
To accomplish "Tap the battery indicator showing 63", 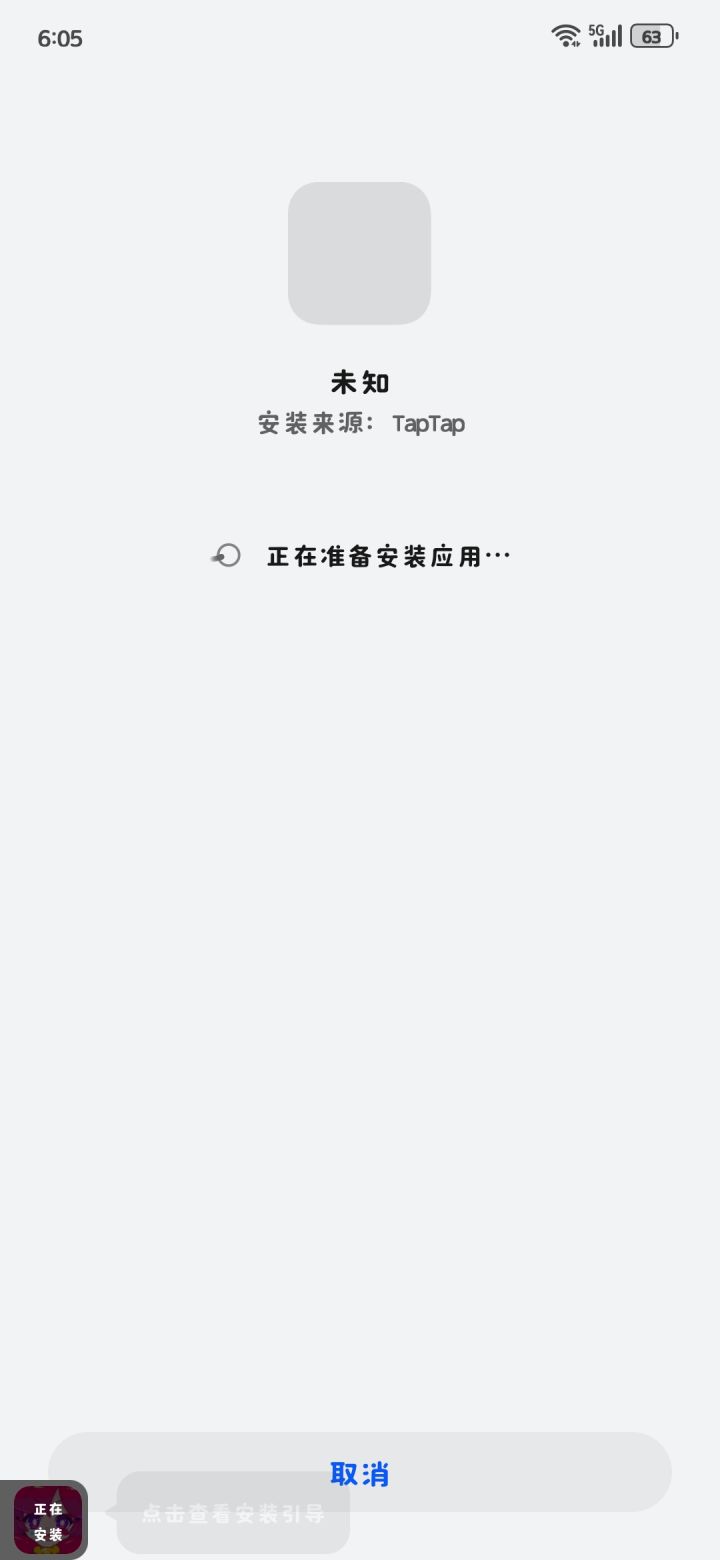I will (x=650, y=35).
